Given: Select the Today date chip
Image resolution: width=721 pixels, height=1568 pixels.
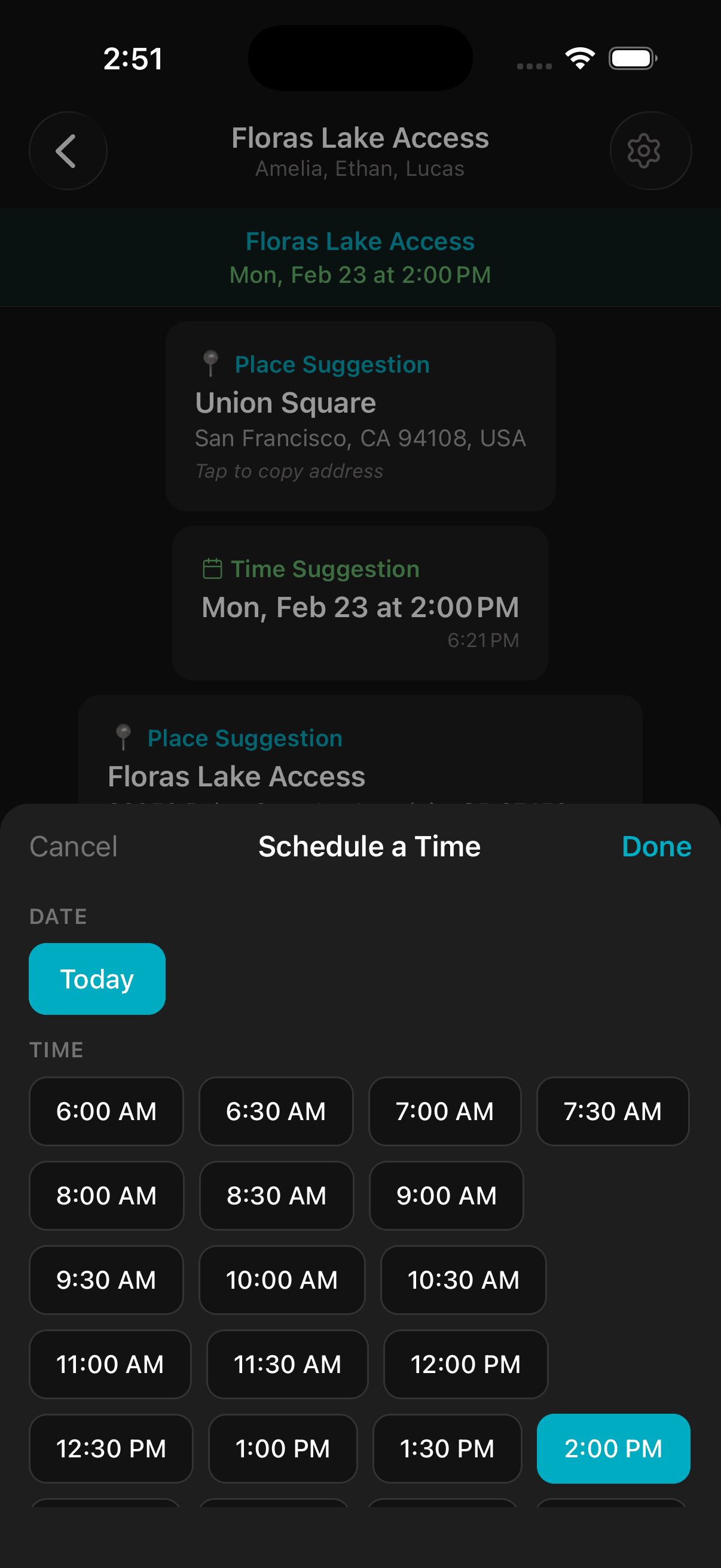Looking at the screenshot, I should [x=97, y=978].
